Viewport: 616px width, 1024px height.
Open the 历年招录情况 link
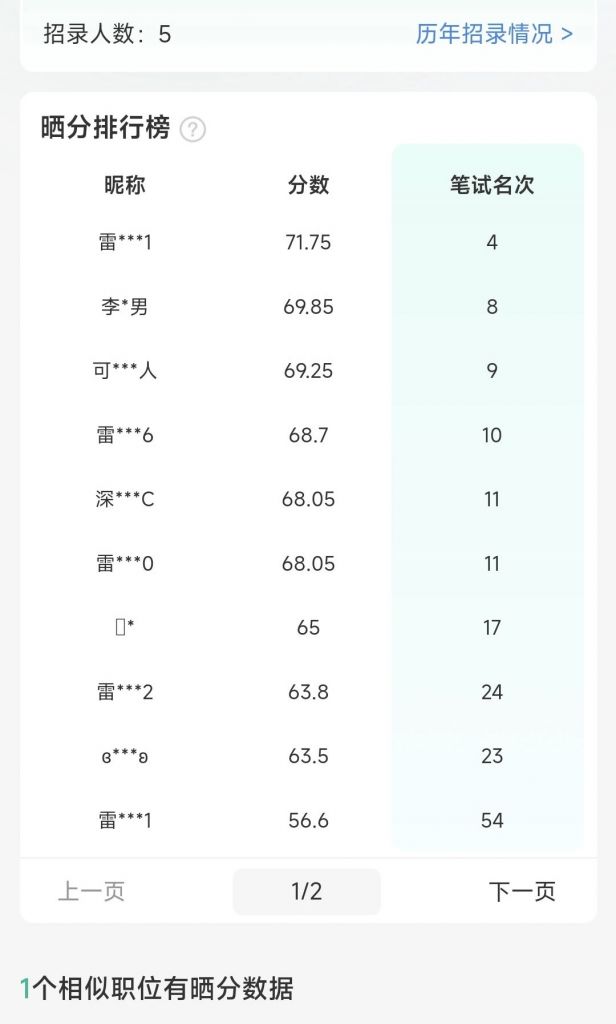point(494,33)
